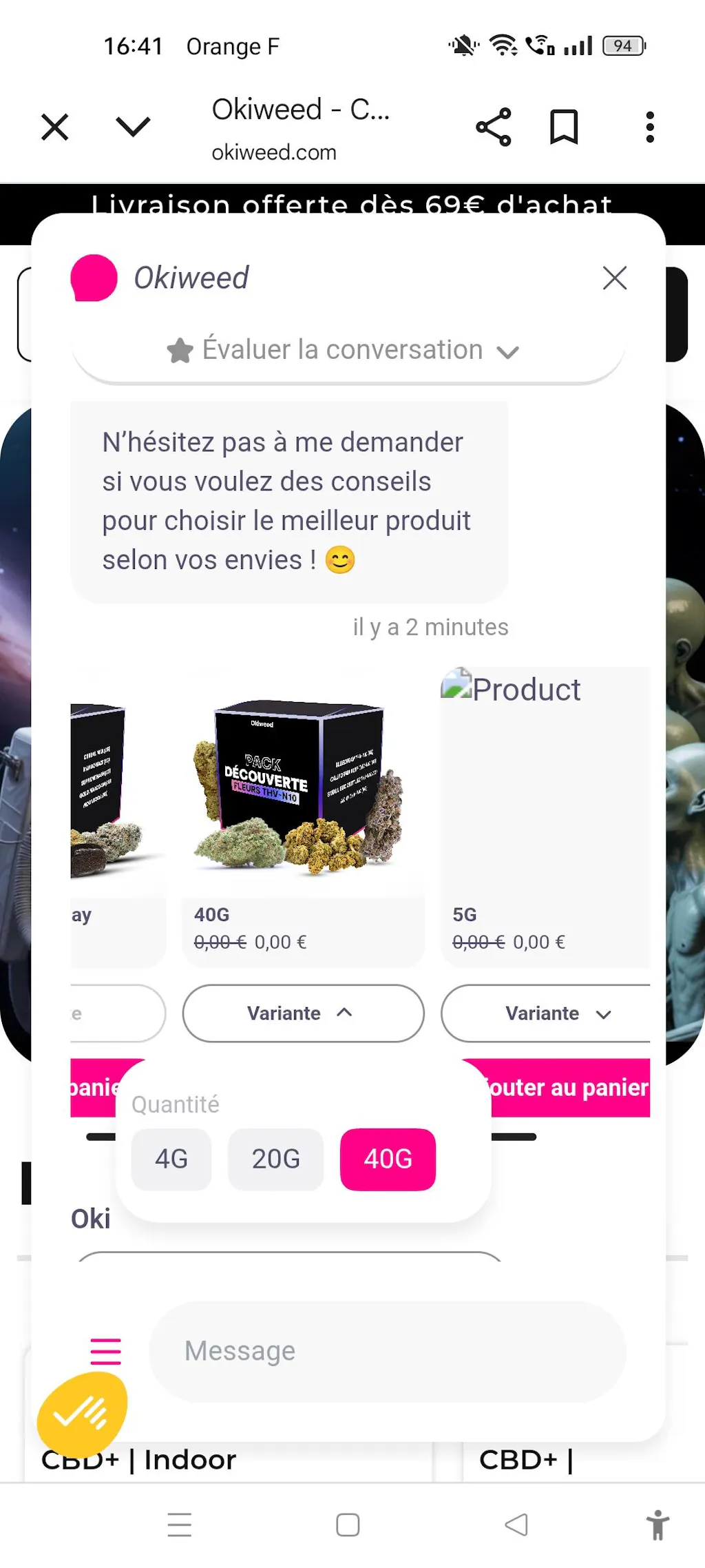Screen dimensions: 705x1568
Task: Close the Okiweed chat window
Action: point(614,278)
